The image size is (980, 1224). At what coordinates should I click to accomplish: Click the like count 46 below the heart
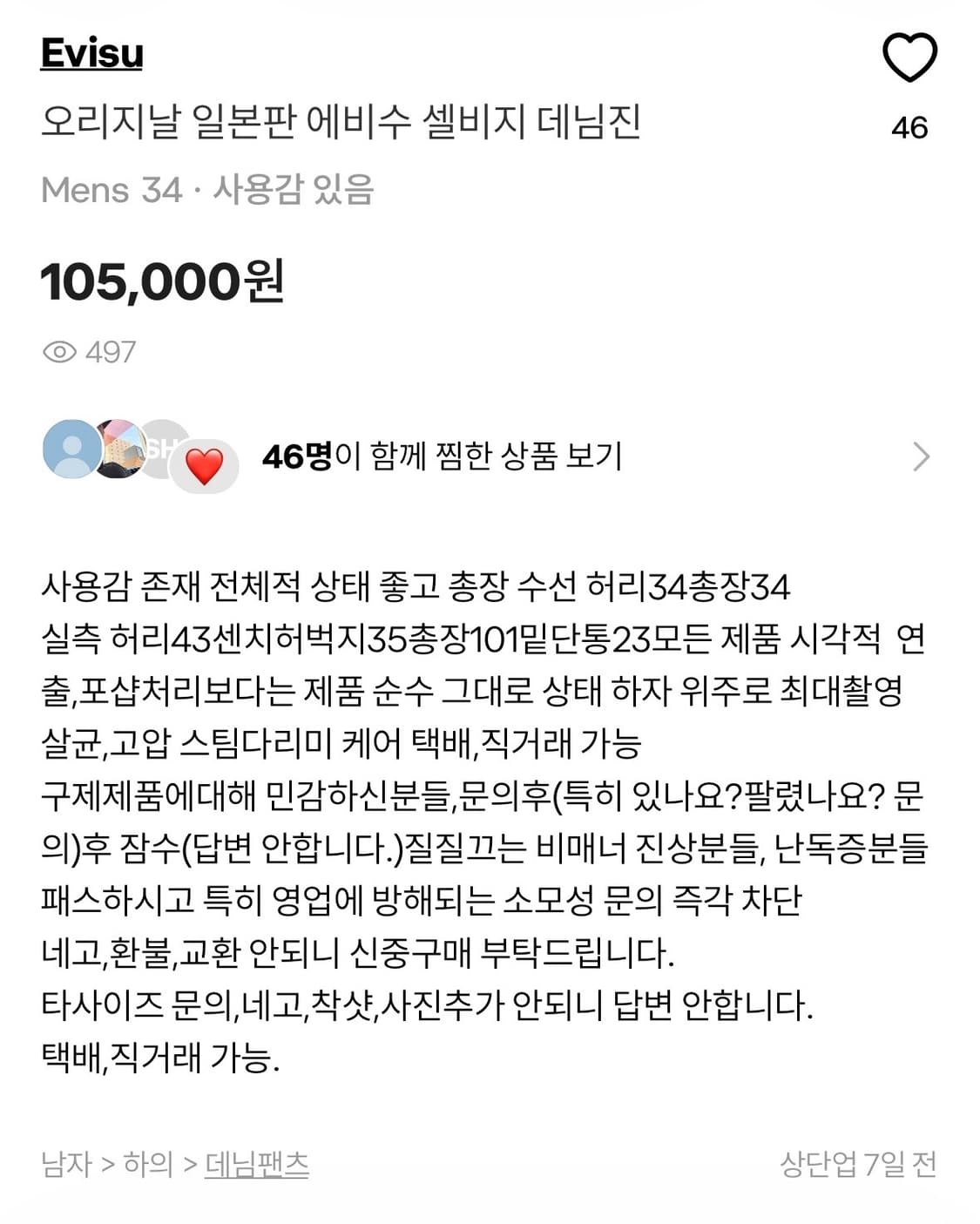coord(911,127)
